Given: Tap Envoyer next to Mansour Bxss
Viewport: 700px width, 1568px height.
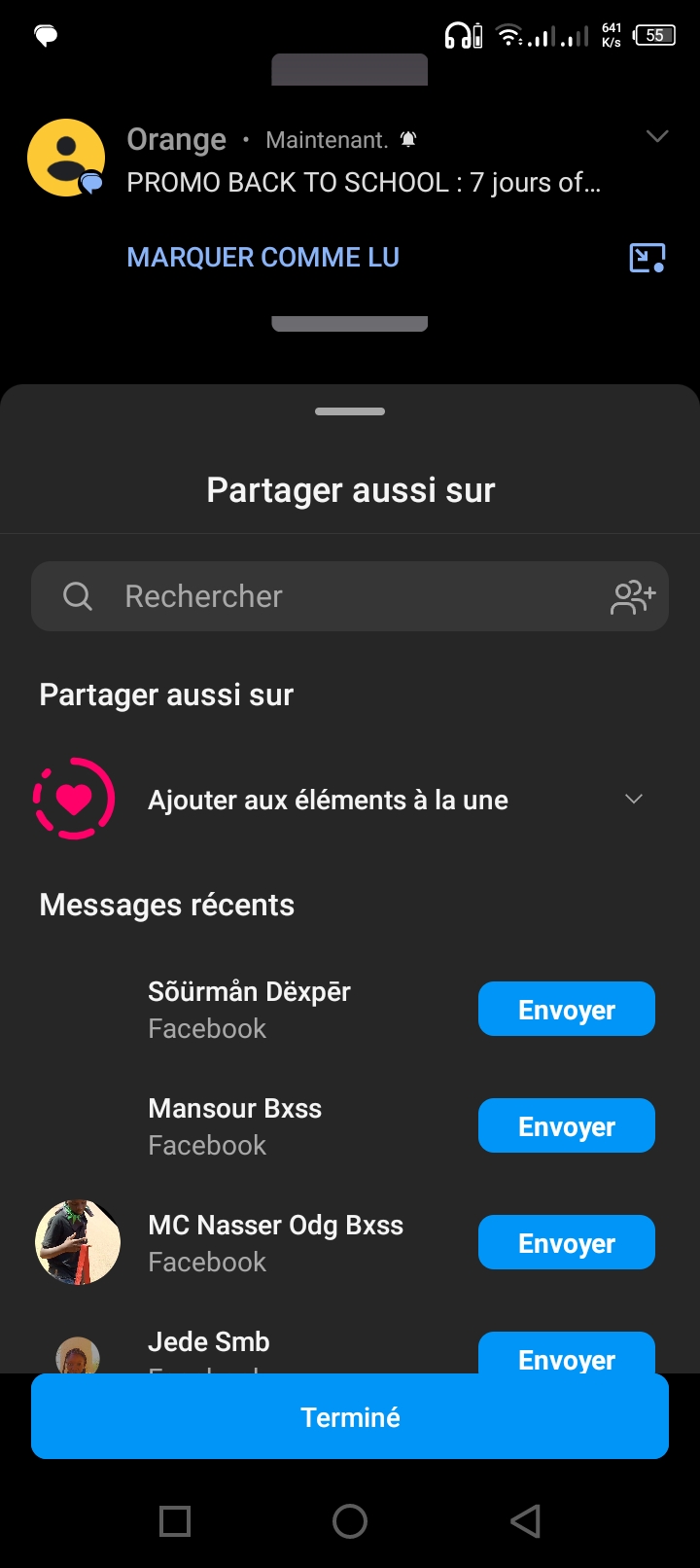Looking at the screenshot, I should (x=566, y=1126).
